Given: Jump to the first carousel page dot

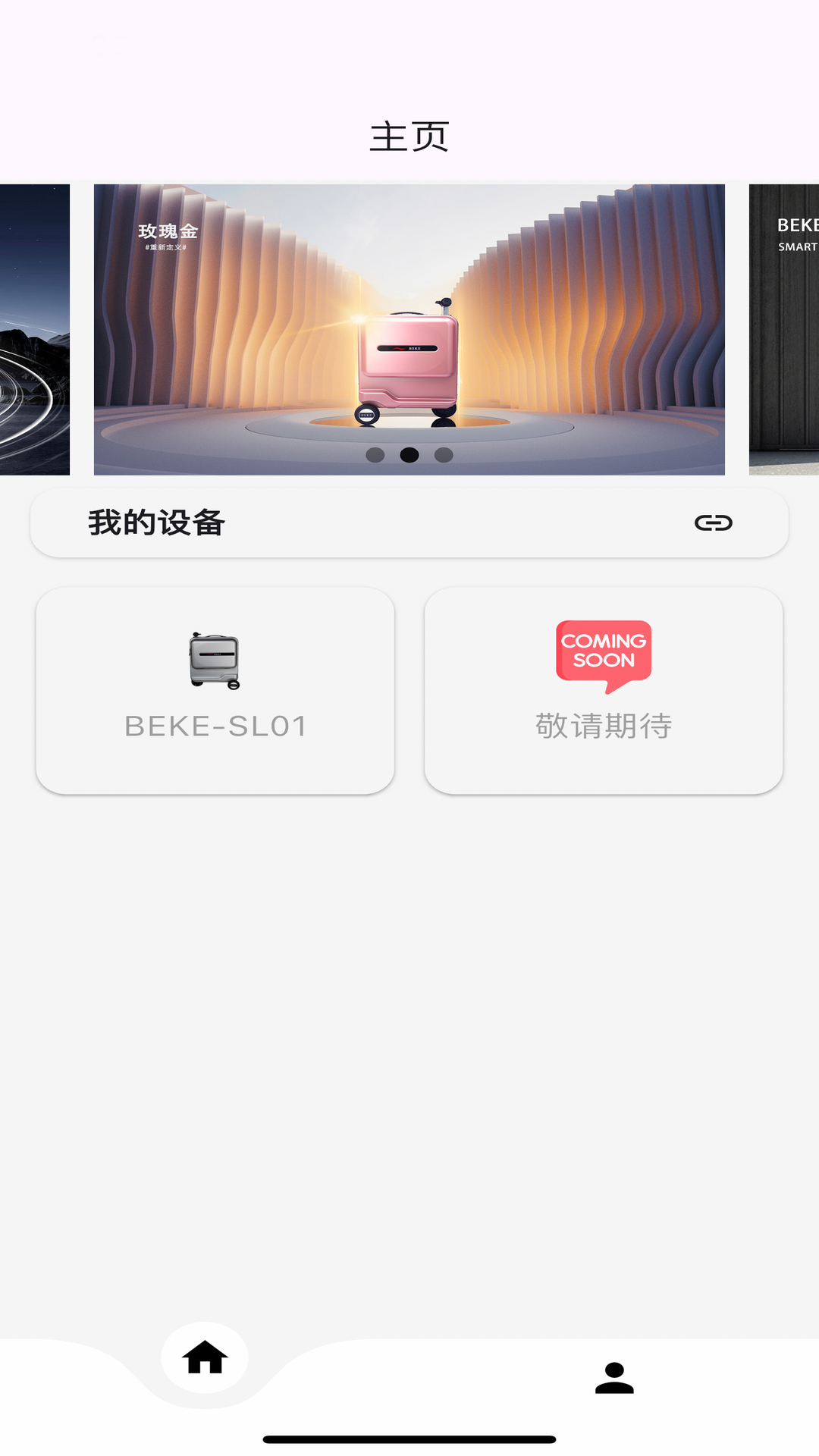Looking at the screenshot, I should click(x=375, y=455).
